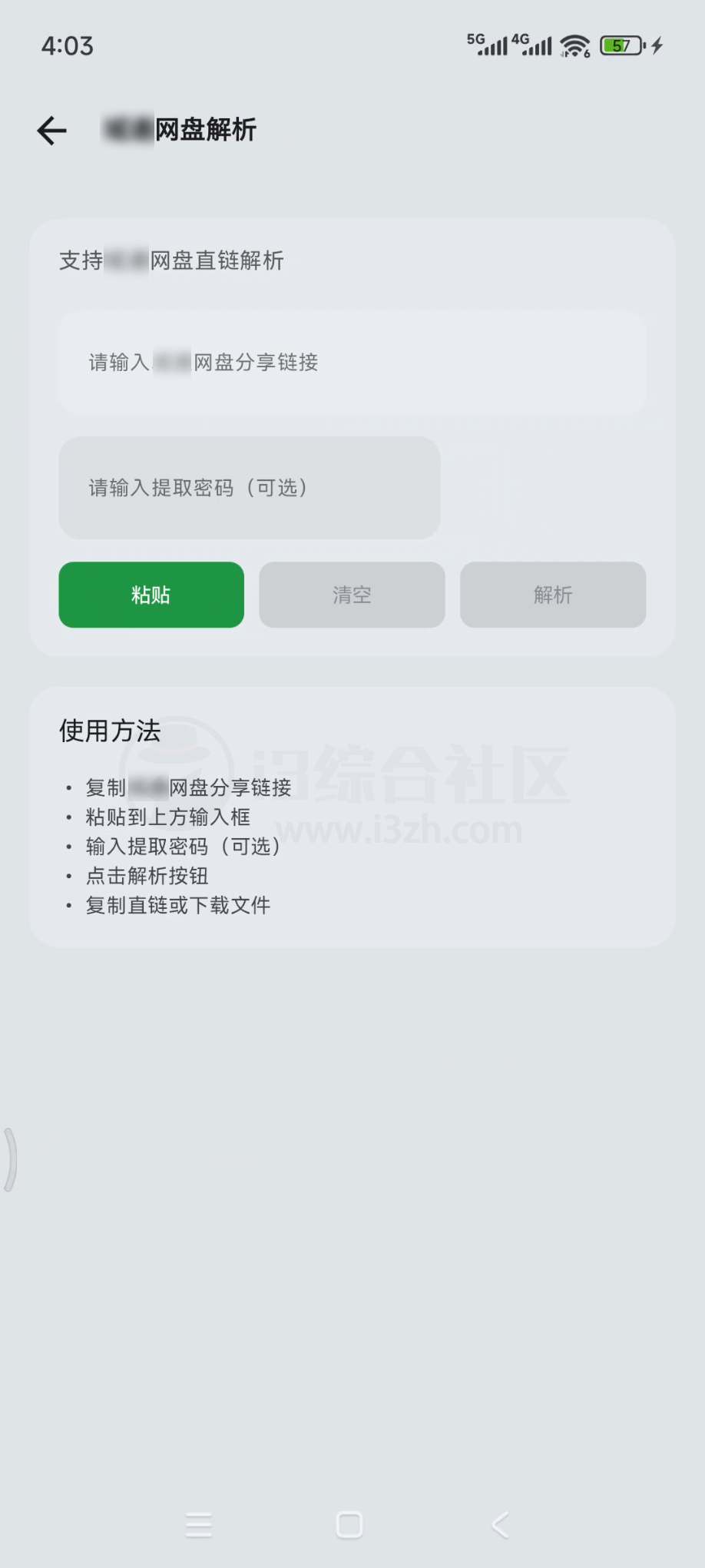Start parsing with the 解析 button
The image size is (705, 1568).
click(553, 595)
